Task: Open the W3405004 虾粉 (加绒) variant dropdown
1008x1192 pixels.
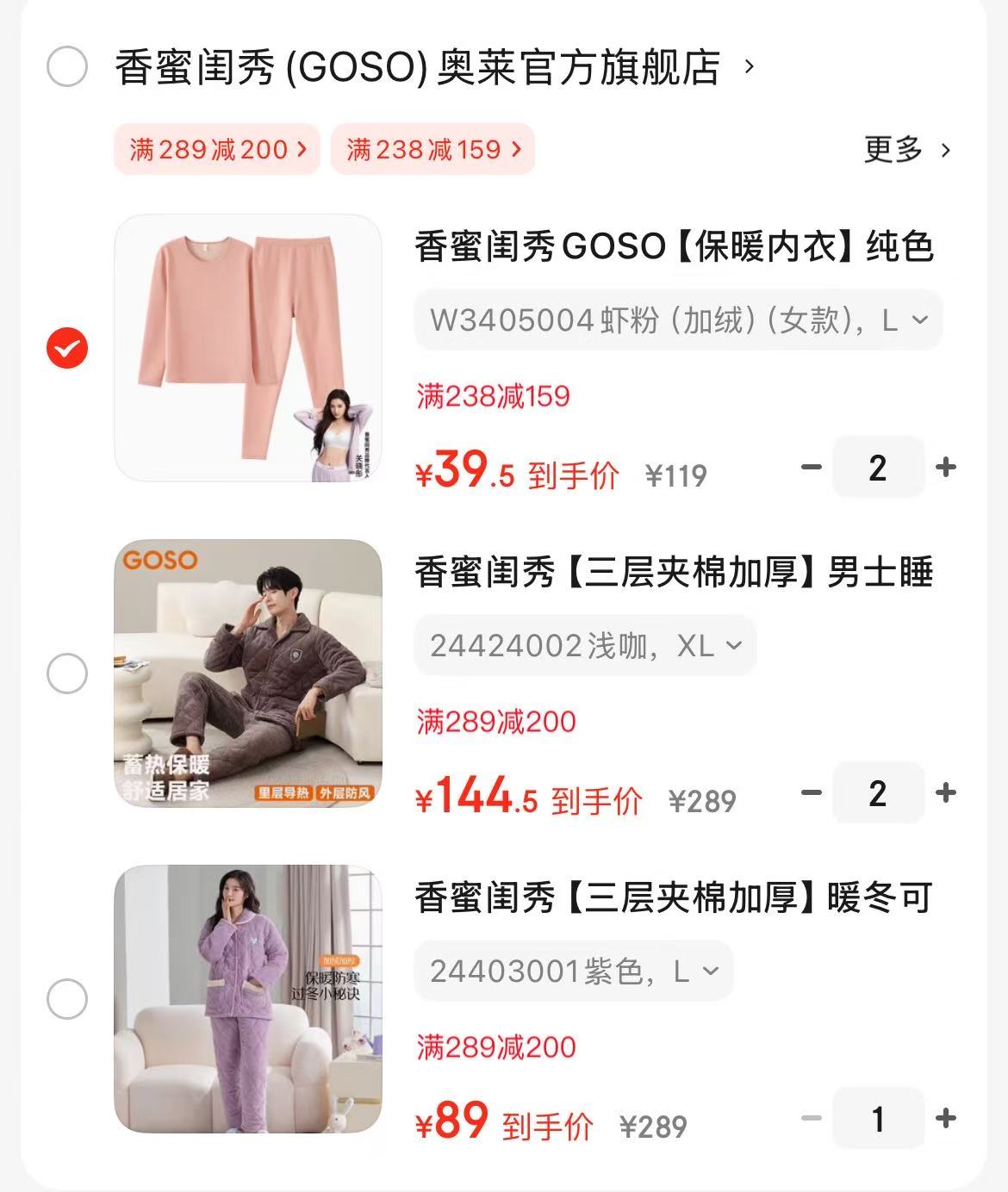Action: pyautogui.click(x=677, y=320)
